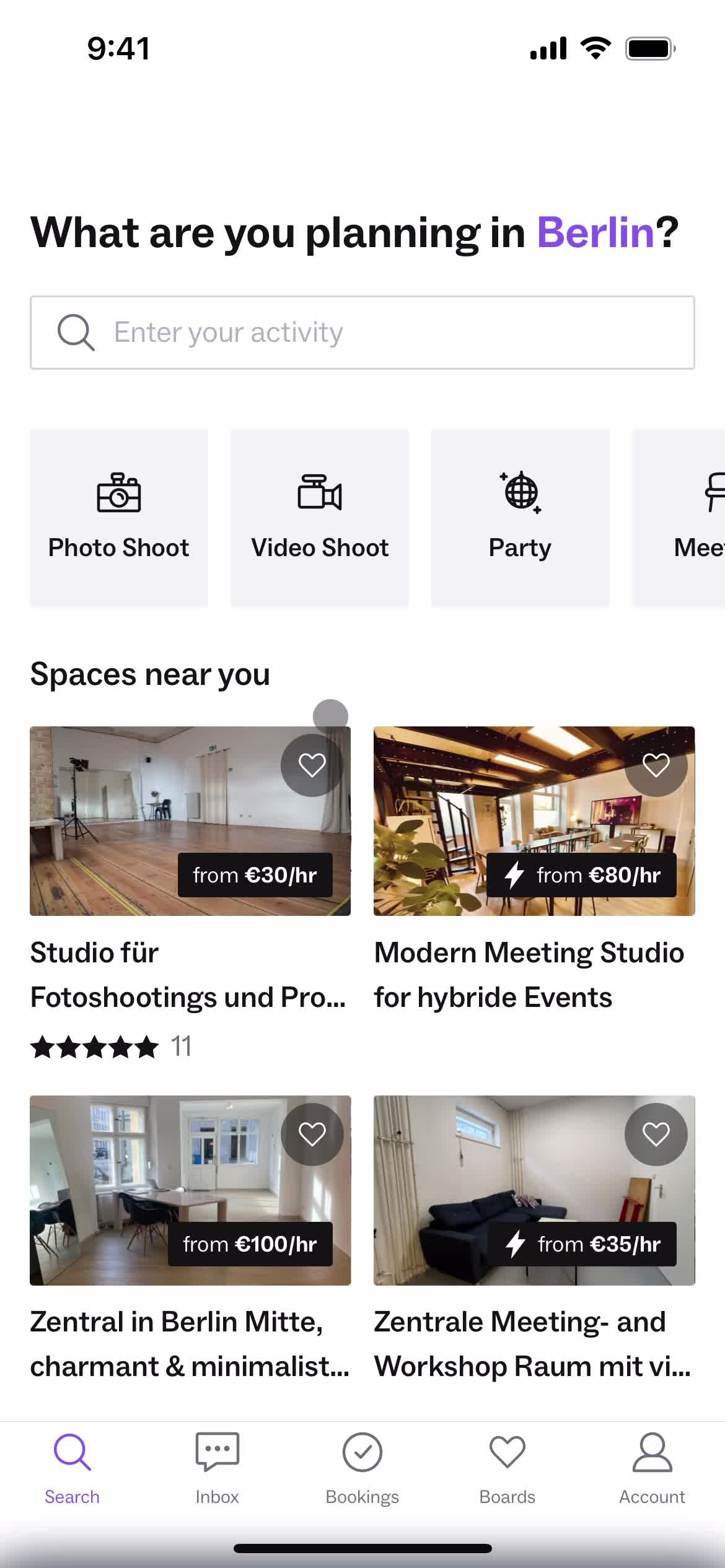The image size is (725, 1568).
Task: Save Studio für Fotoshootings with heart icon
Action: pos(312,765)
